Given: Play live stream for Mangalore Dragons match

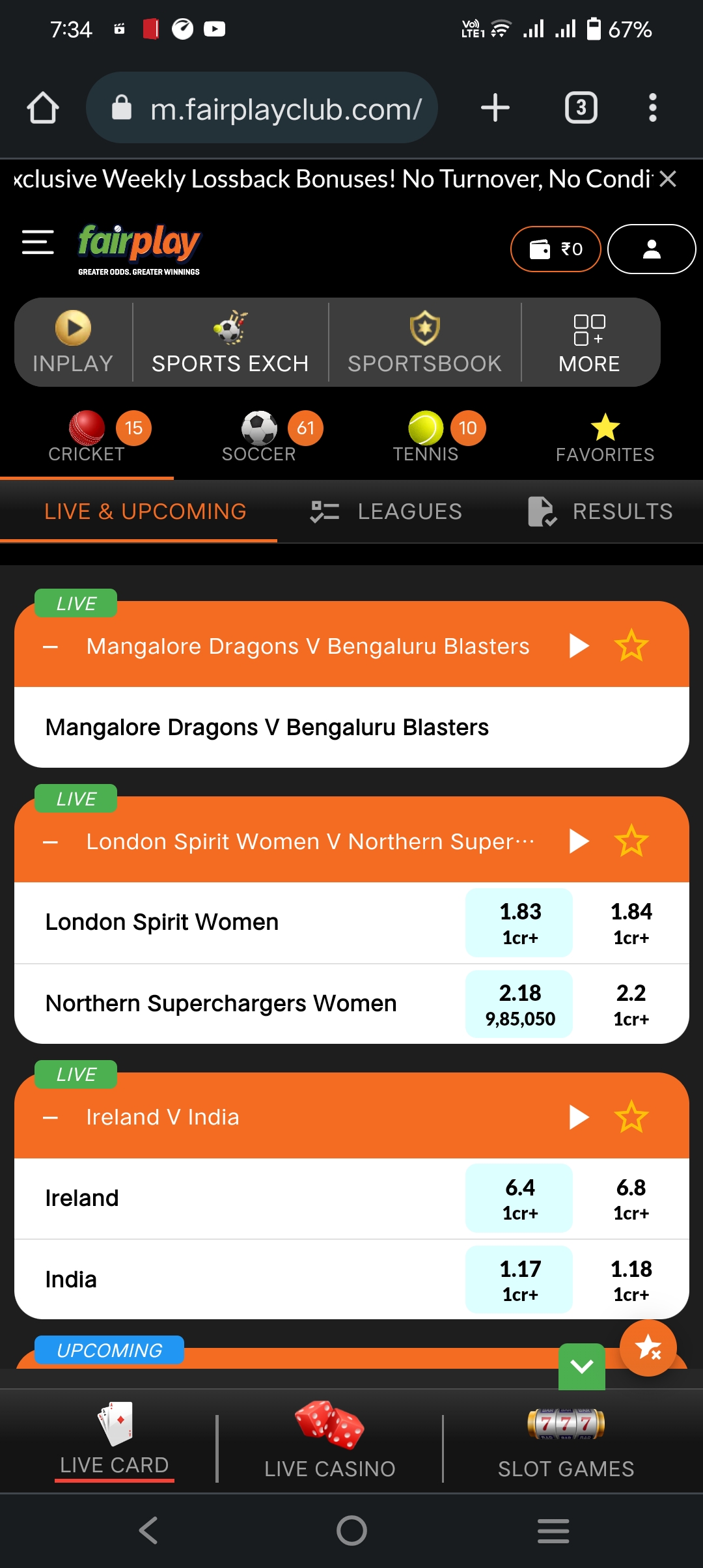Looking at the screenshot, I should (579, 646).
